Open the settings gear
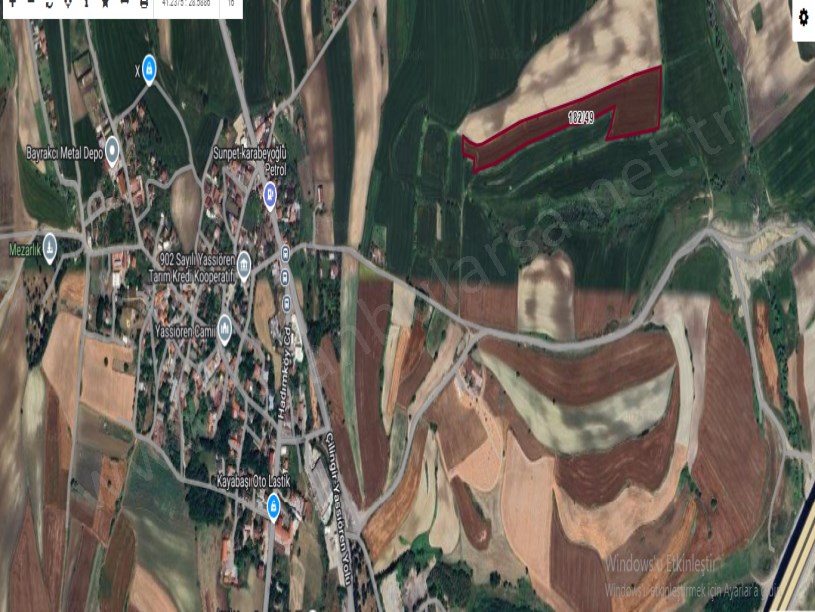The image size is (815, 612). tap(803, 19)
